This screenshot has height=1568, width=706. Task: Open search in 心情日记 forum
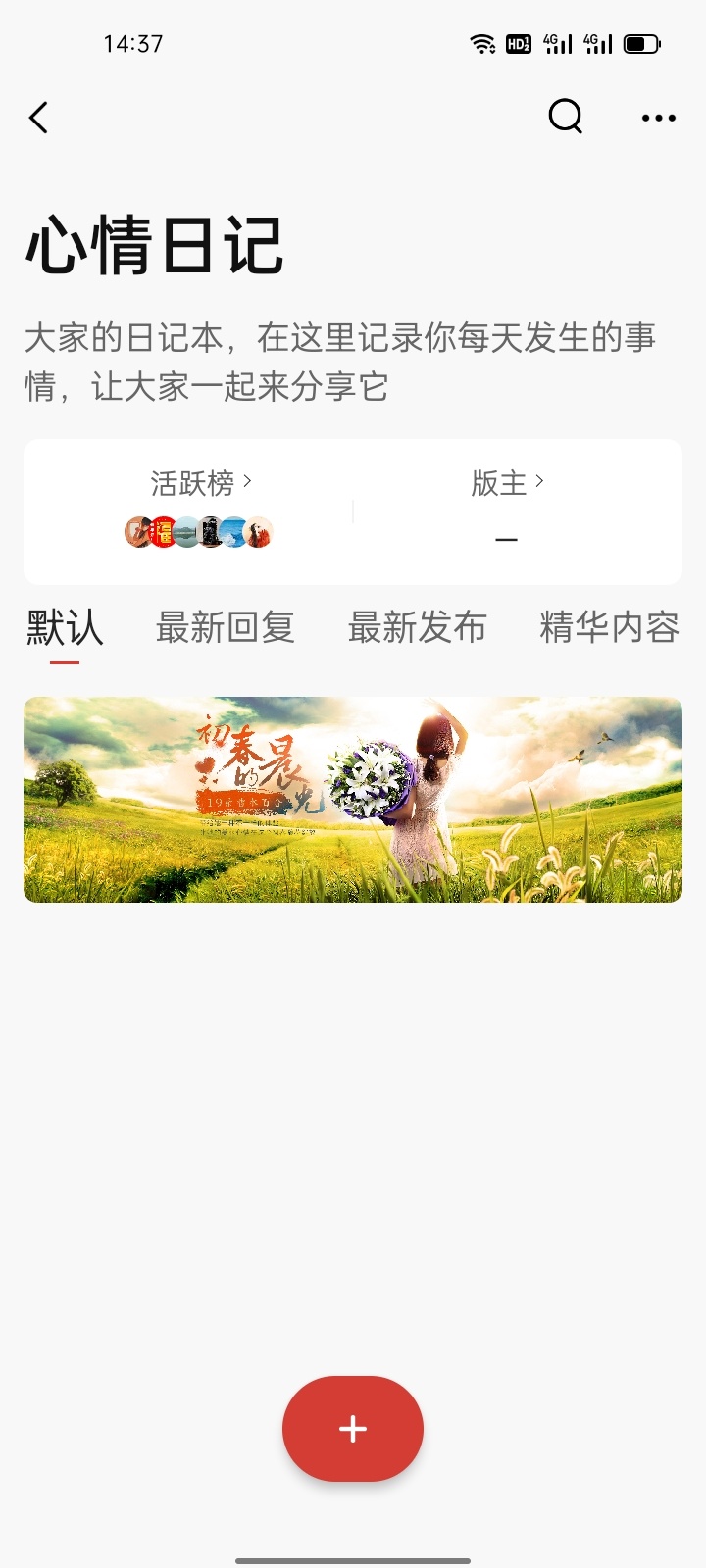[565, 117]
